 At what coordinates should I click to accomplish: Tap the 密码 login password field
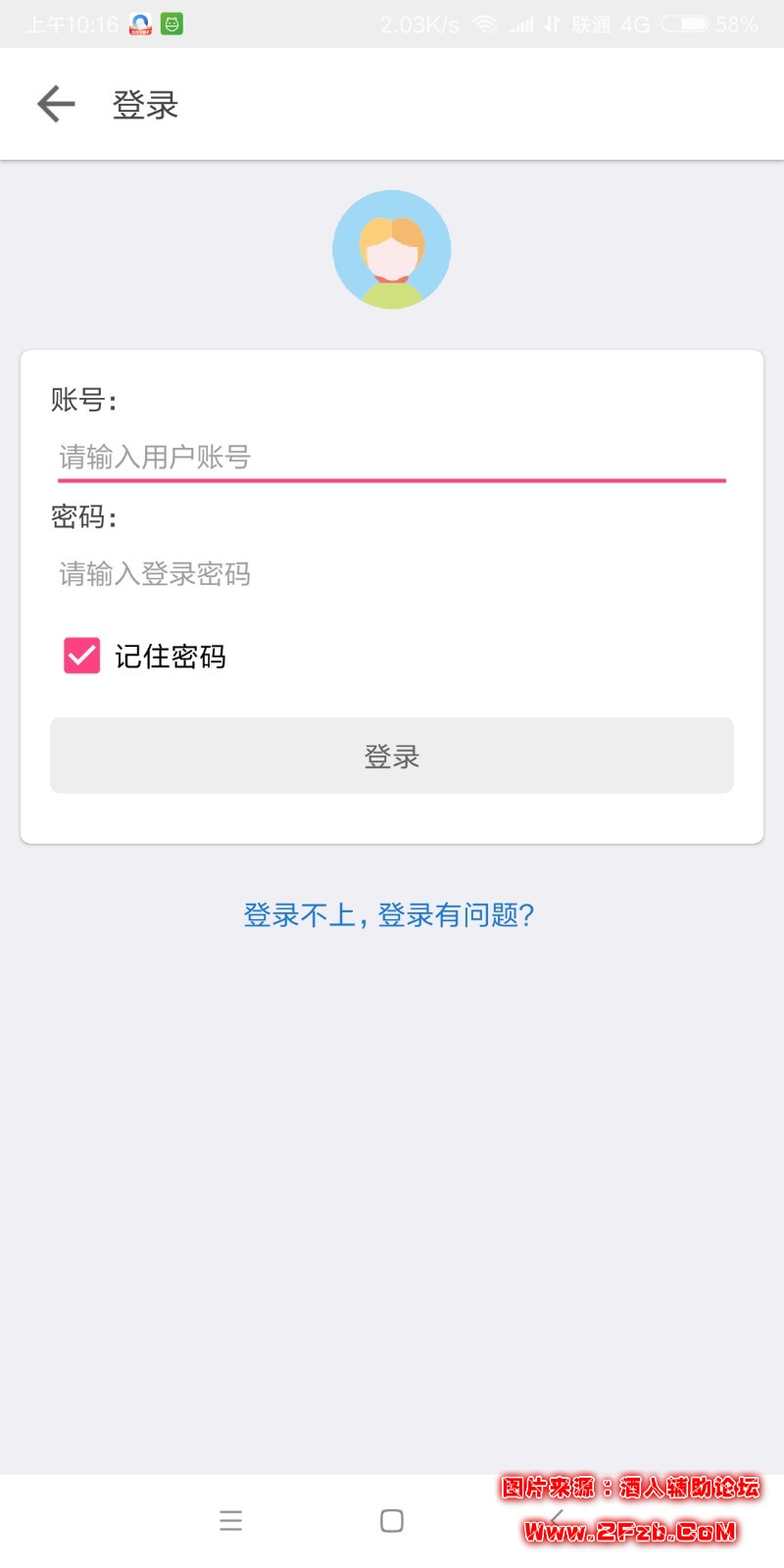click(x=392, y=574)
